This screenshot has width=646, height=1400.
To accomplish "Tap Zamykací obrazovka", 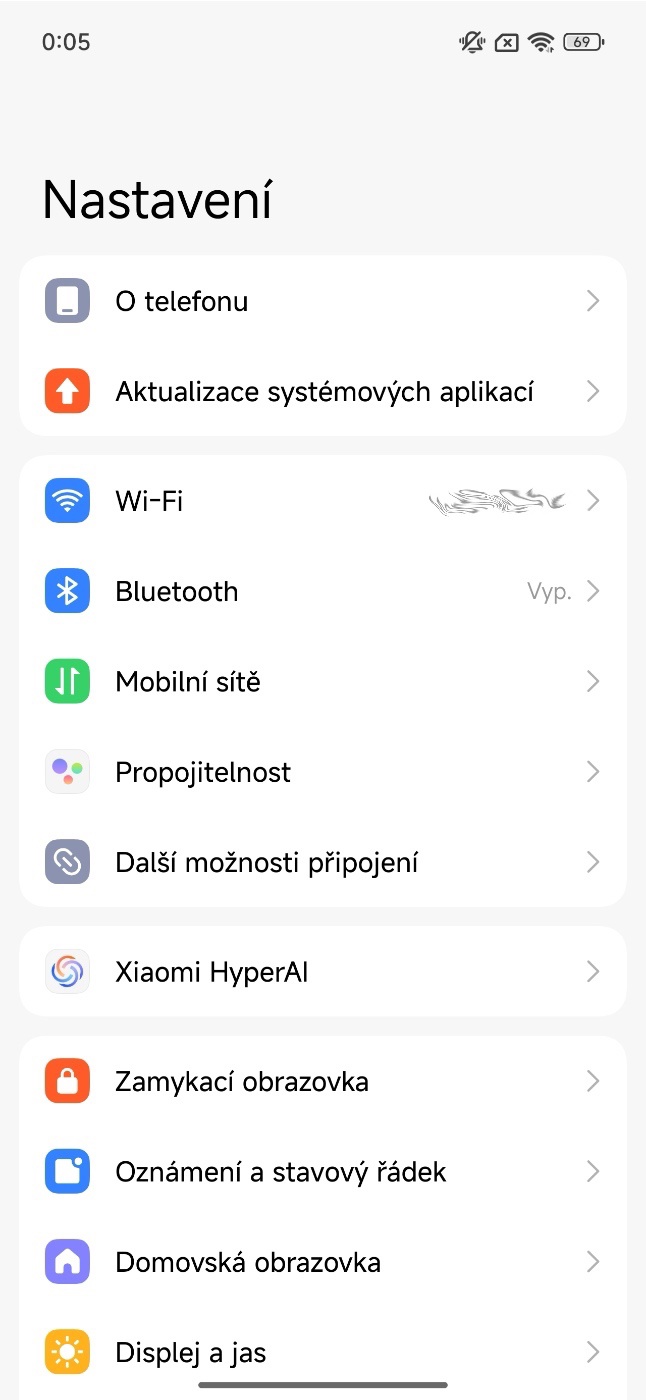I will click(323, 1081).
